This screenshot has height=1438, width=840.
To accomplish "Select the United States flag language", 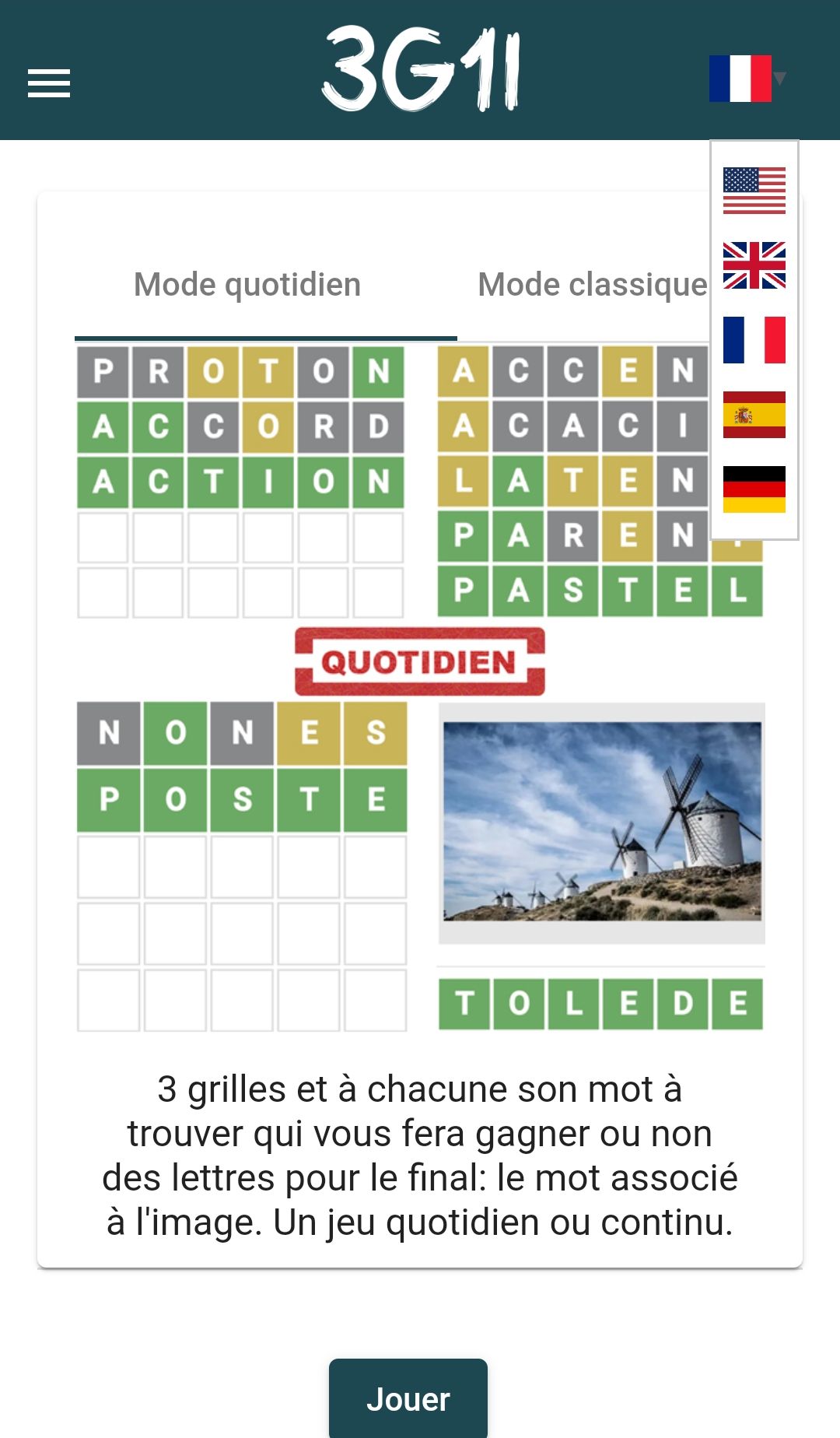I will pos(754,191).
